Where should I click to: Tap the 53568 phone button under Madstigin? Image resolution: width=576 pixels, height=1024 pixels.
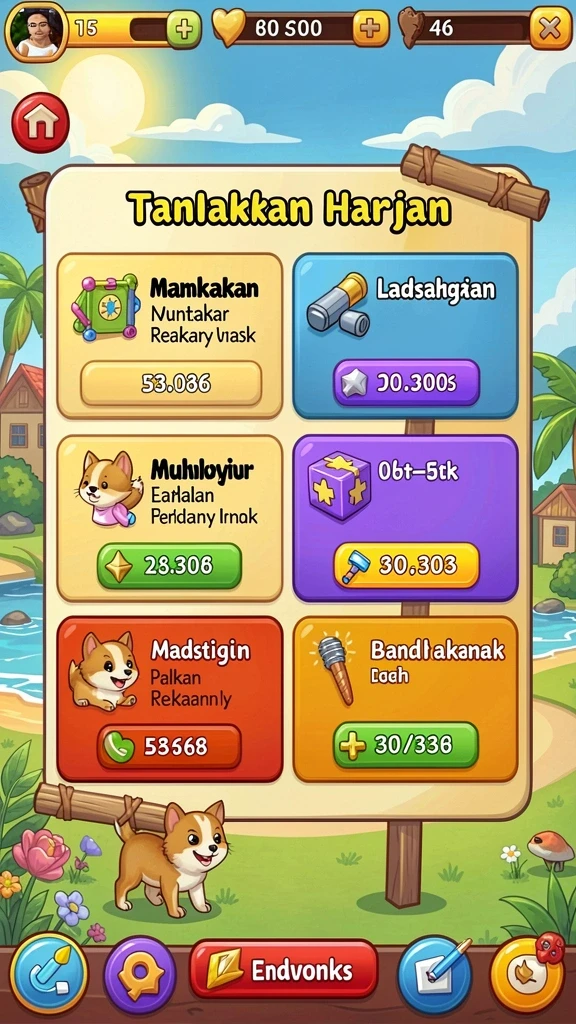click(169, 746)
